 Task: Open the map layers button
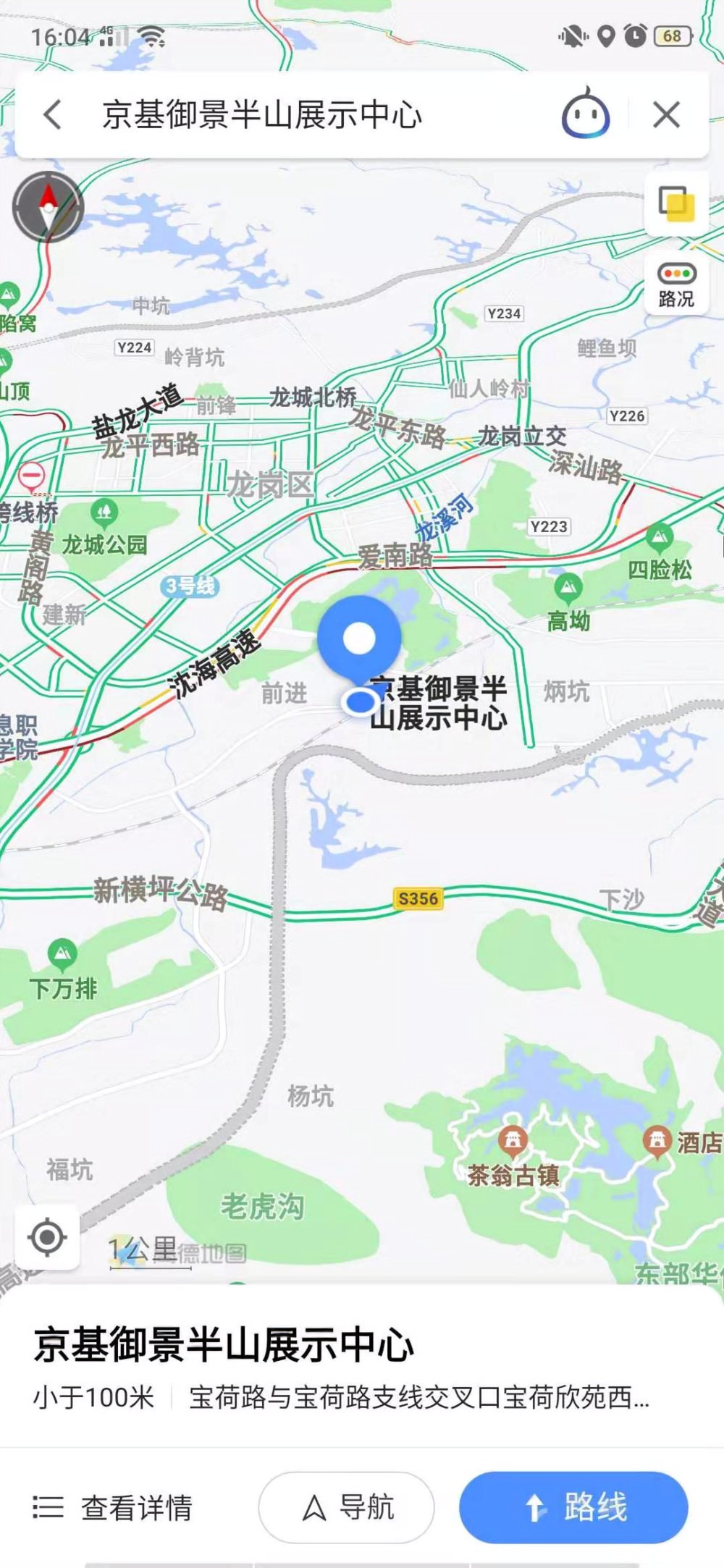point(677,203)
